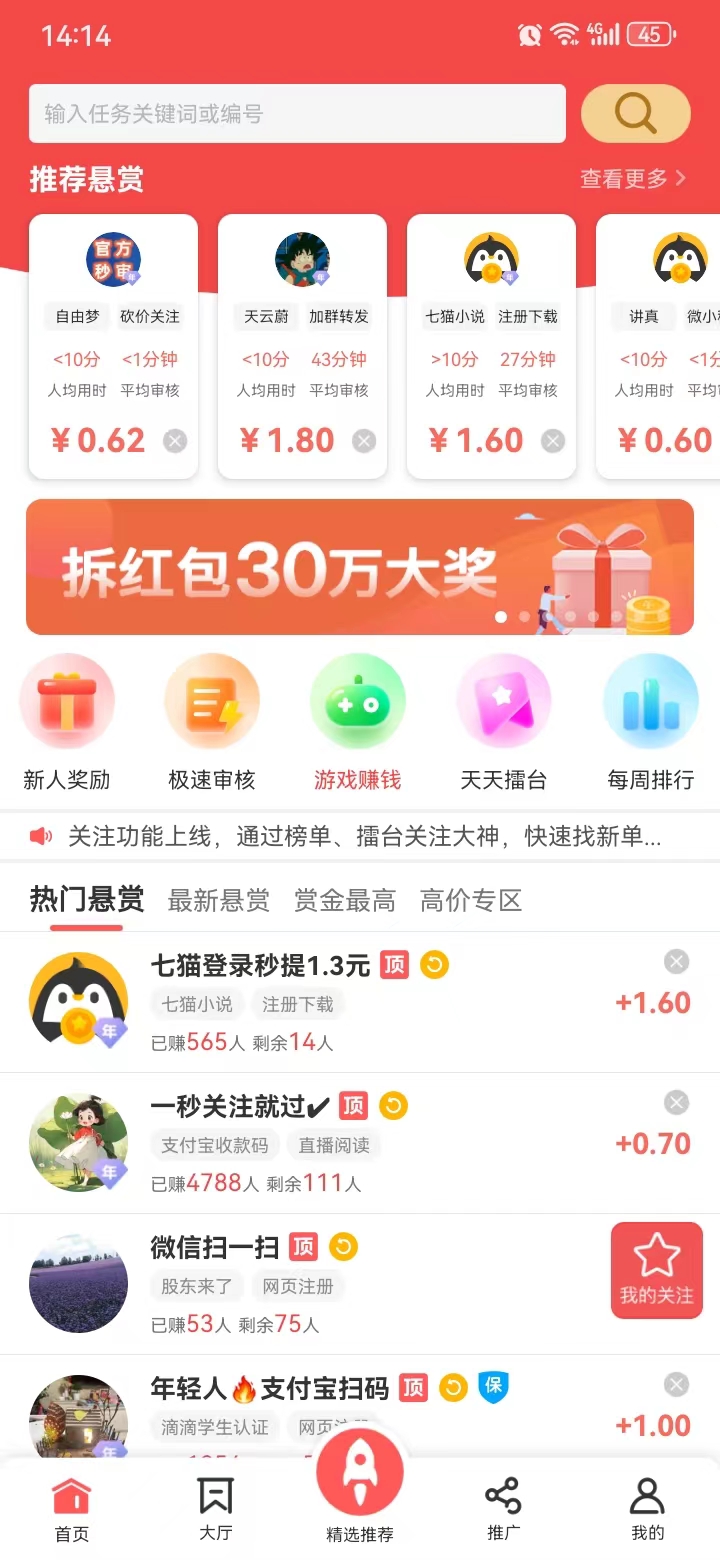Open the 我的 profile tab
720x1560 pixels.
(x=647, y=1508)
